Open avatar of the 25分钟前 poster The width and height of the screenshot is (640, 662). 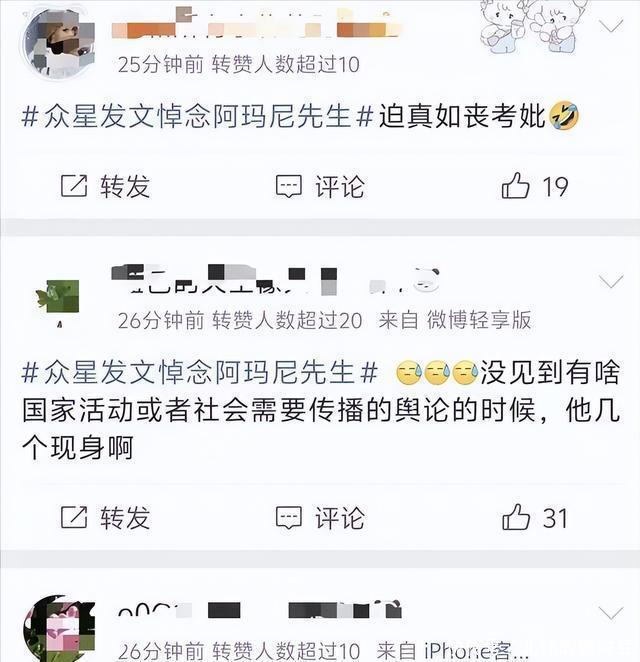[x=58, y=42]
